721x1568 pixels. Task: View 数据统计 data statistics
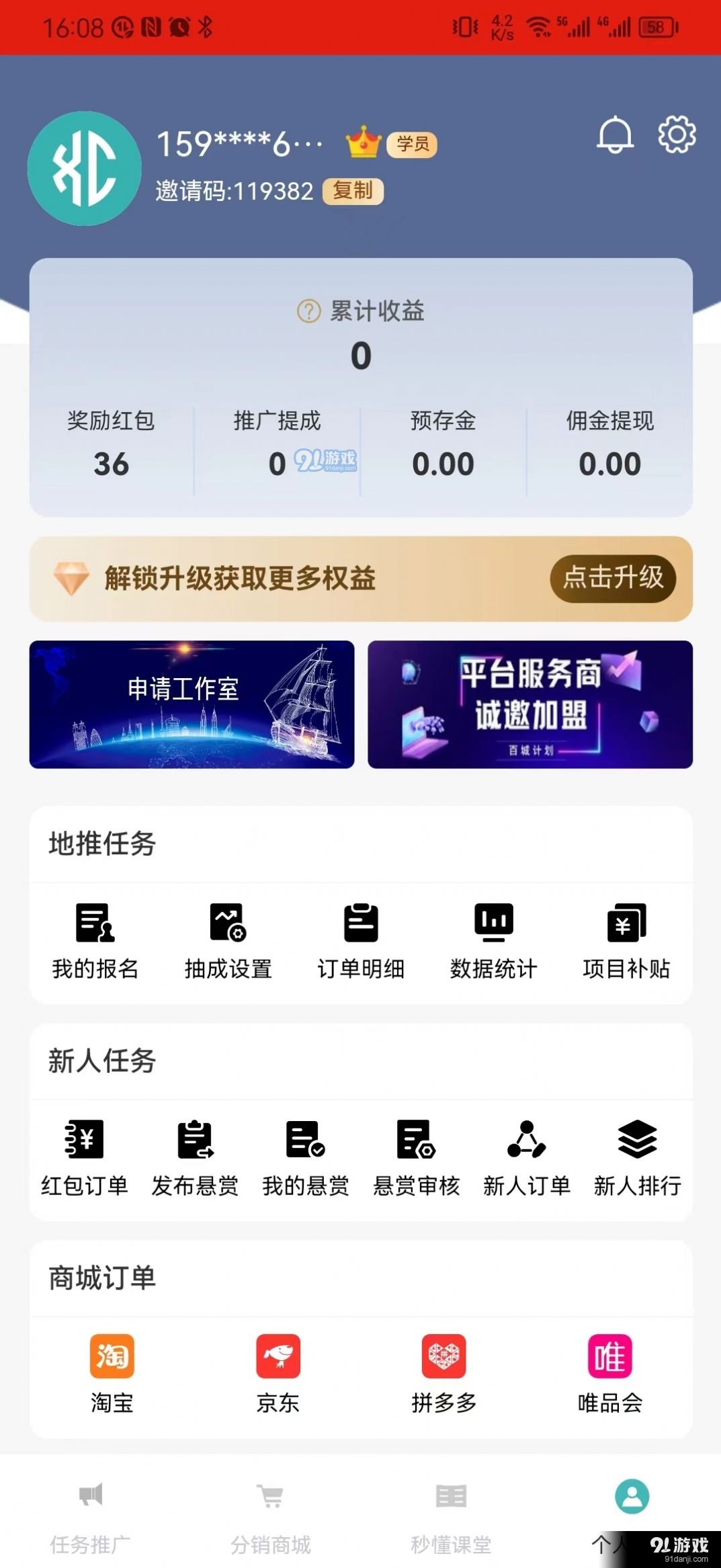[493, 941]
